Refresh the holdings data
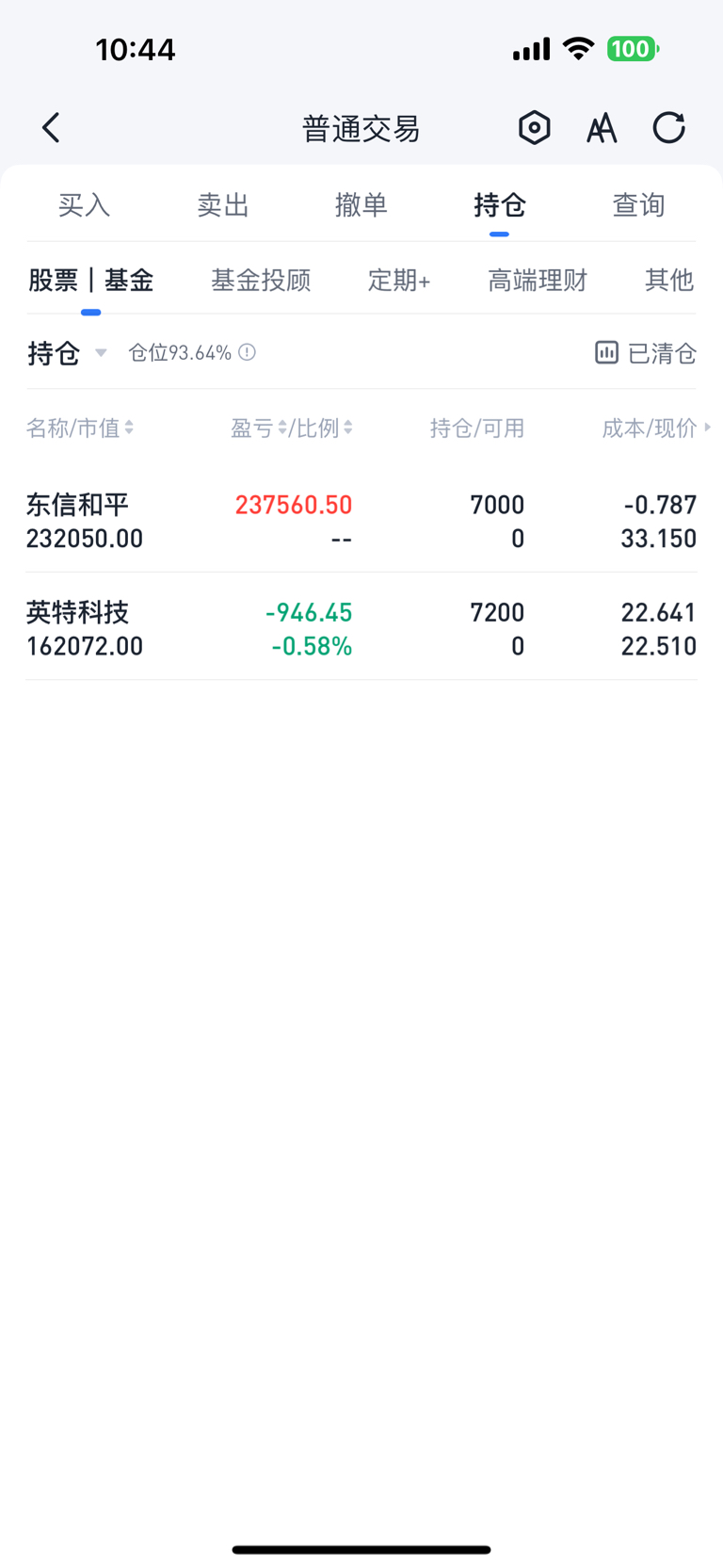The width and height of the screenshot is (723, 1568). [669, 128]
